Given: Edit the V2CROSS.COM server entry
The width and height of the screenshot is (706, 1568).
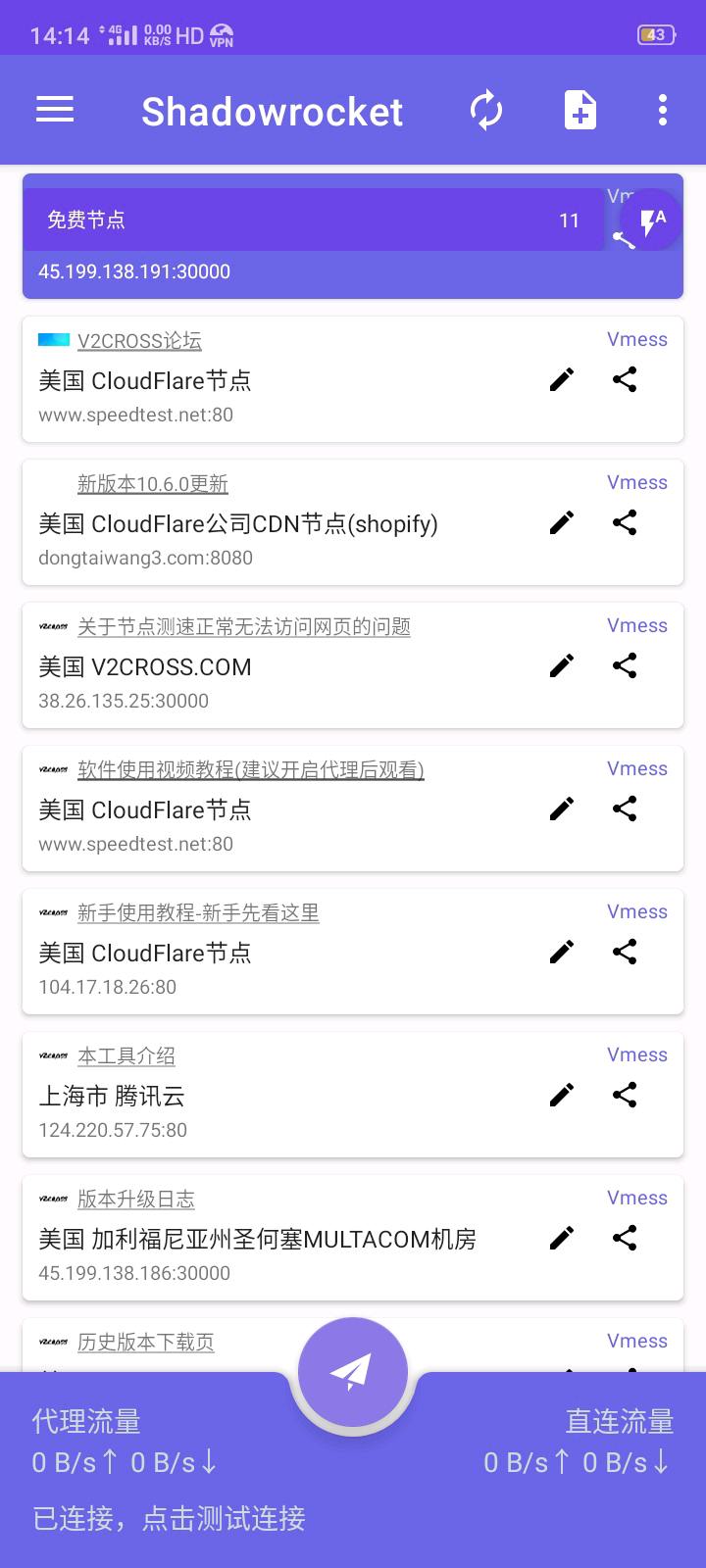Looking at the screenshot, I should [561, 665].
